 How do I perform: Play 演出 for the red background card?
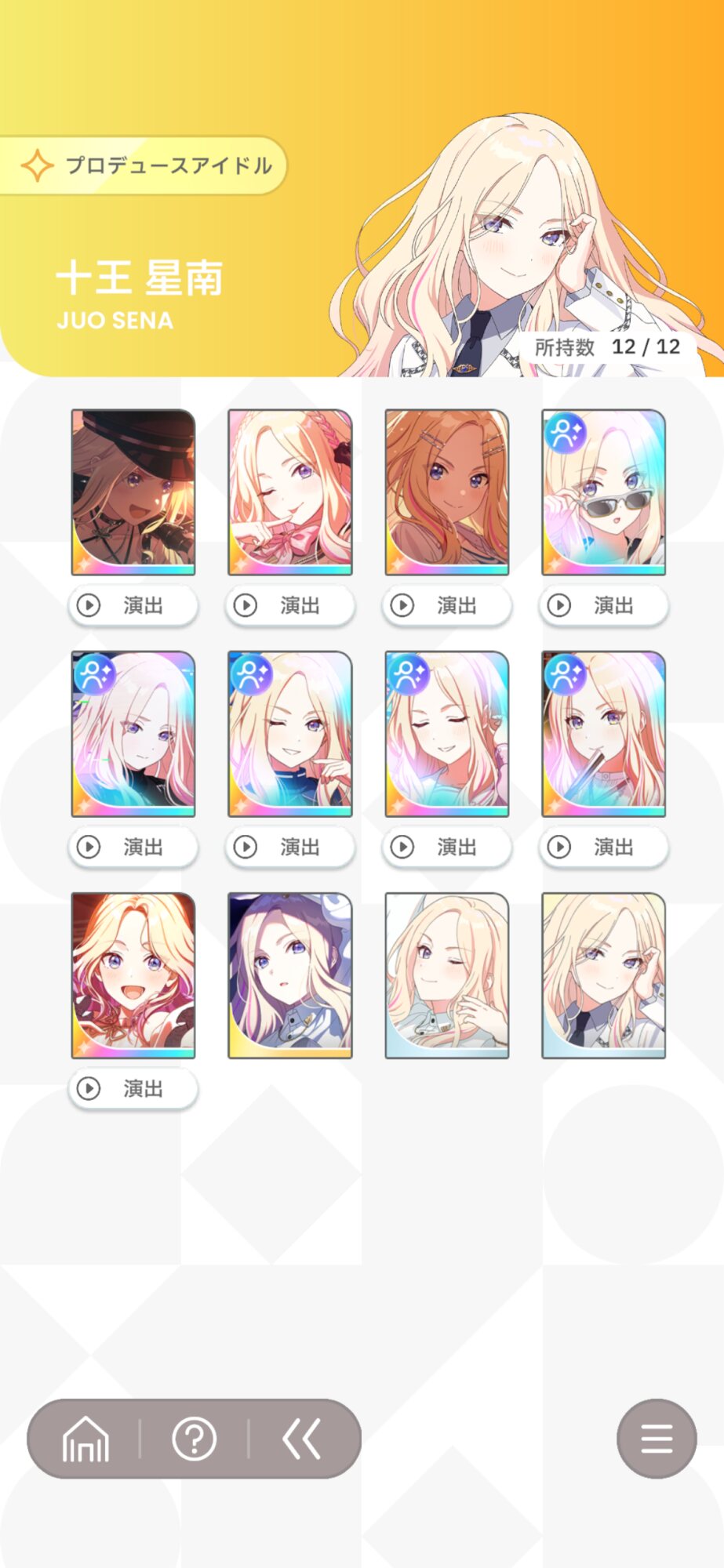[133, 1088]
